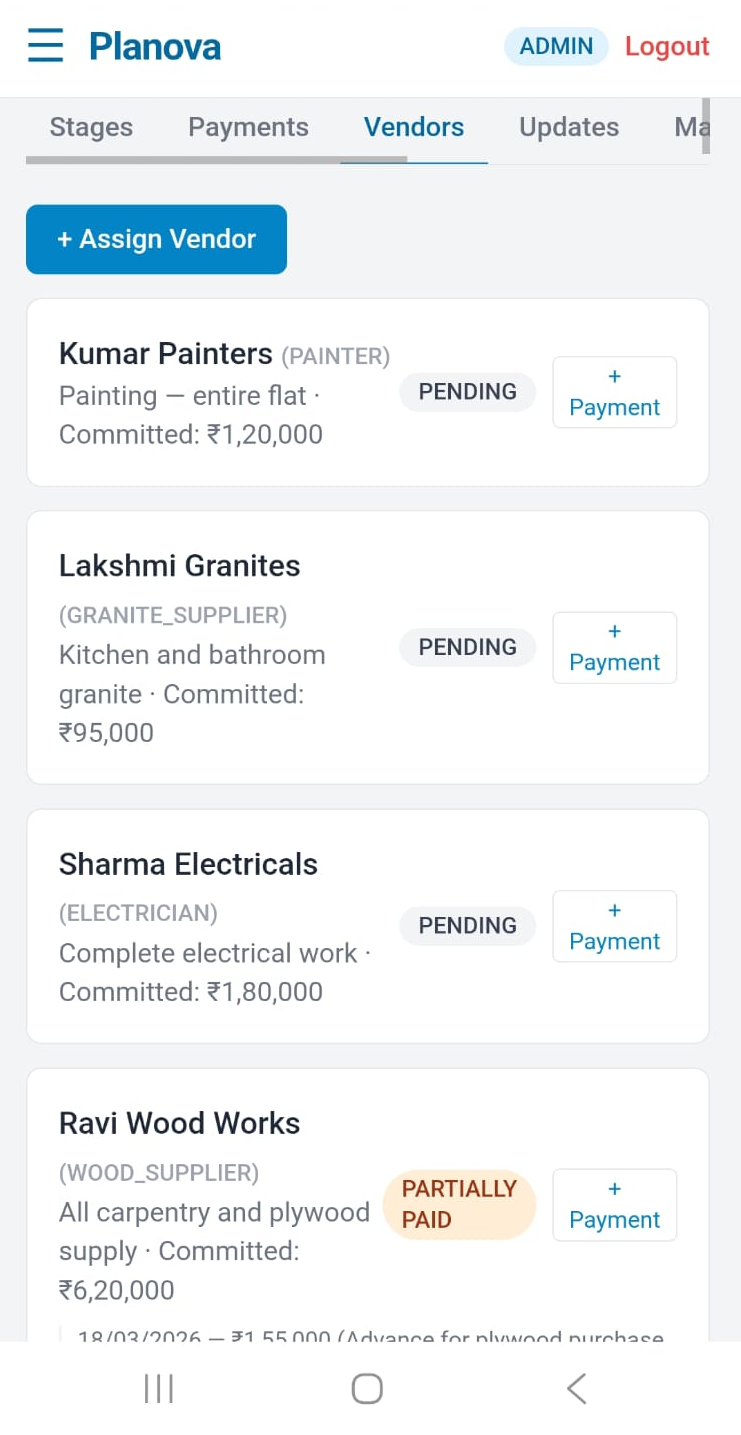This screenshot has height=1435, width=741.
Task: Click Logout in the top bar
Action: [666, 45]
